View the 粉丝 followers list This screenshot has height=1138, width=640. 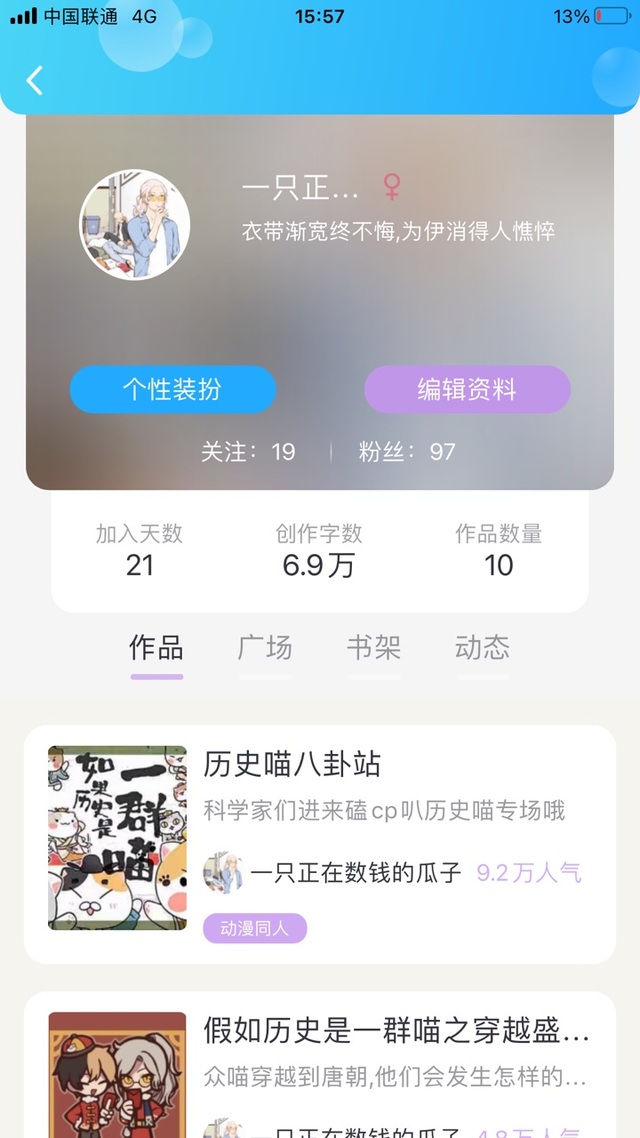coord(407,452)
